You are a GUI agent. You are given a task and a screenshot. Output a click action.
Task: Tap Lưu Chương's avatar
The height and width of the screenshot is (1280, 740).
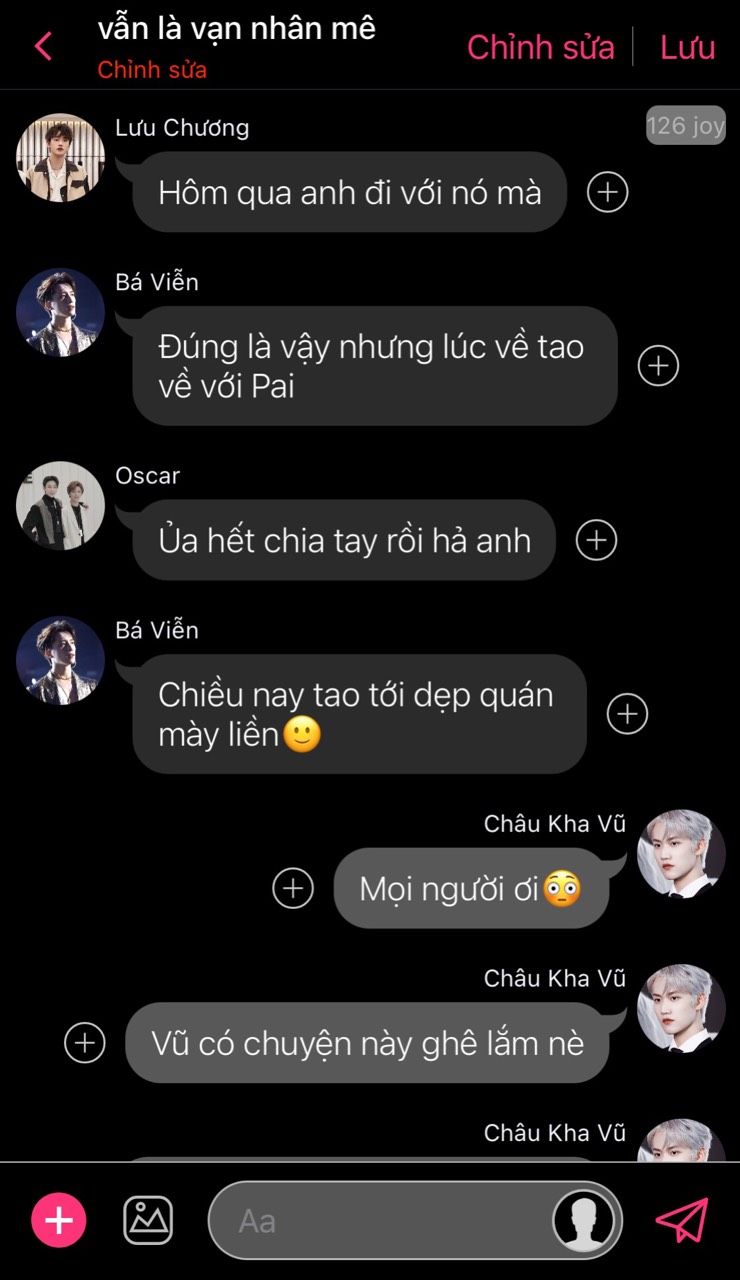point(60,157)
